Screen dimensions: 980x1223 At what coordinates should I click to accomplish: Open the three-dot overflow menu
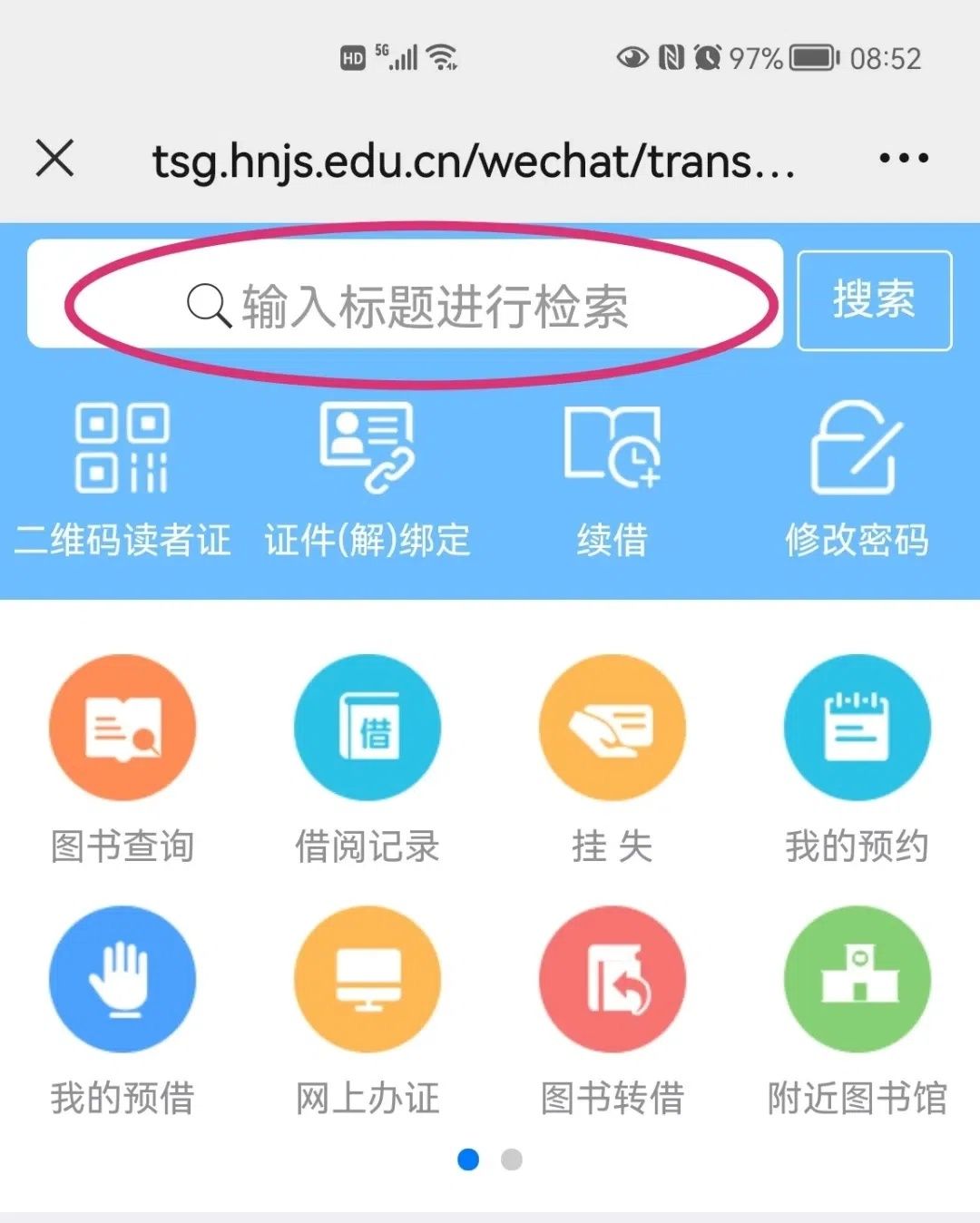pos(904,159)
